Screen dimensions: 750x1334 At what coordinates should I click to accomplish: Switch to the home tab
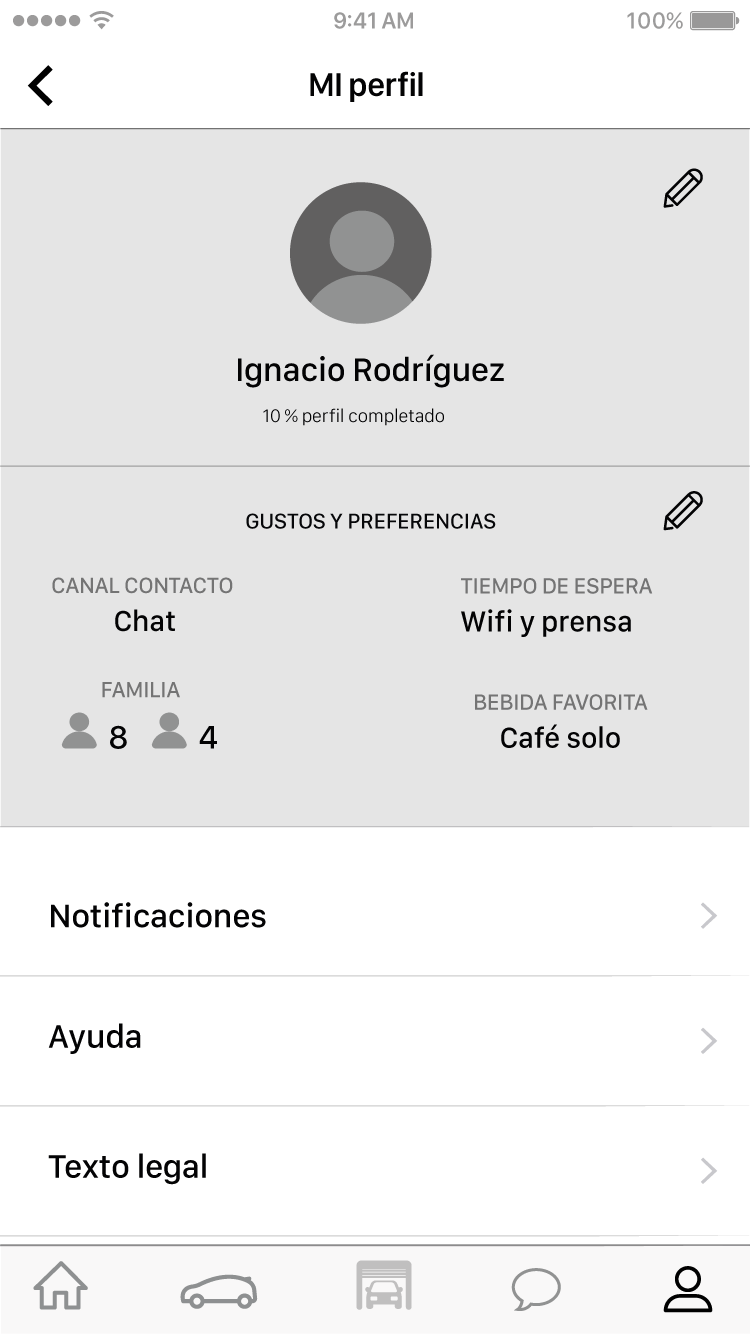[x=61, y=1287]
